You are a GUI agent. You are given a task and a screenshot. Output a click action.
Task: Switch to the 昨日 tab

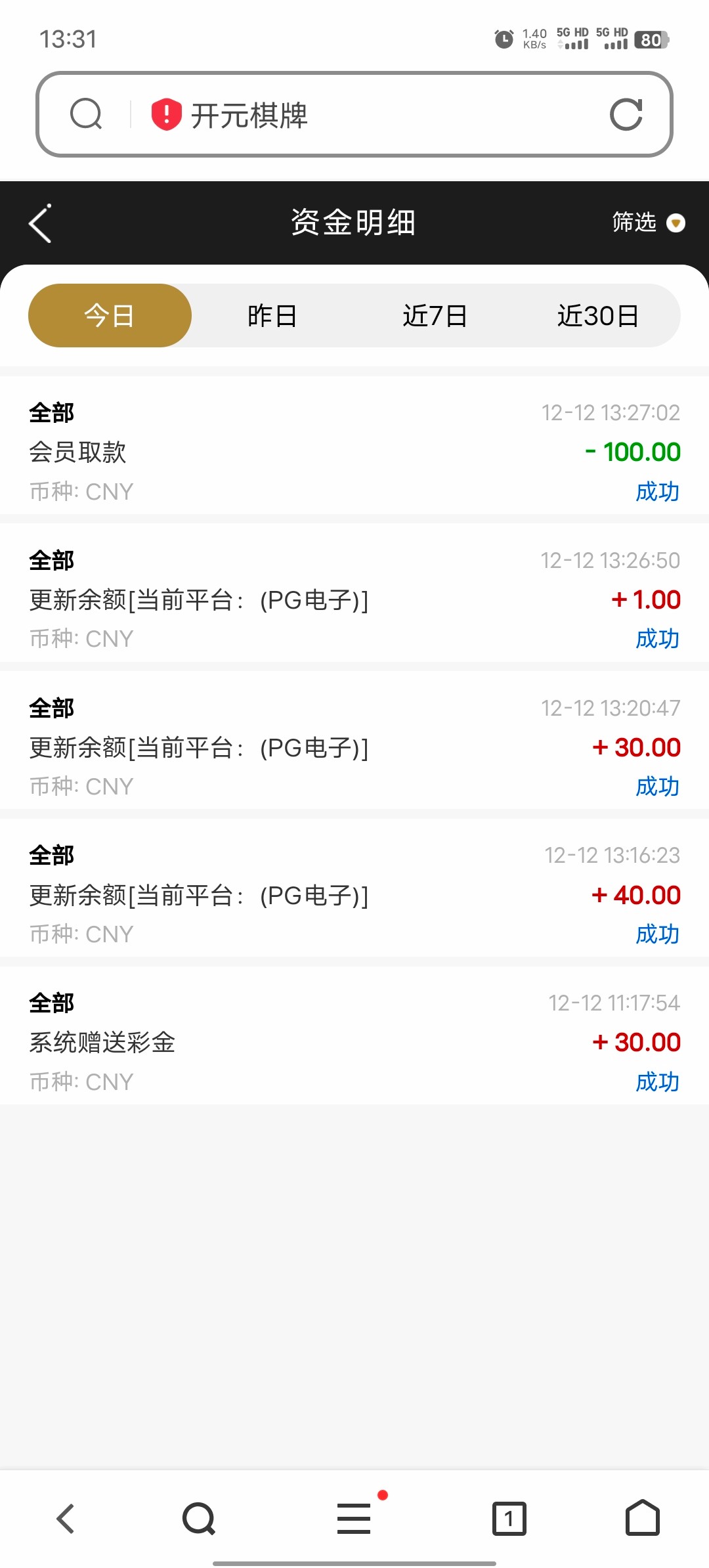(272, 316)
